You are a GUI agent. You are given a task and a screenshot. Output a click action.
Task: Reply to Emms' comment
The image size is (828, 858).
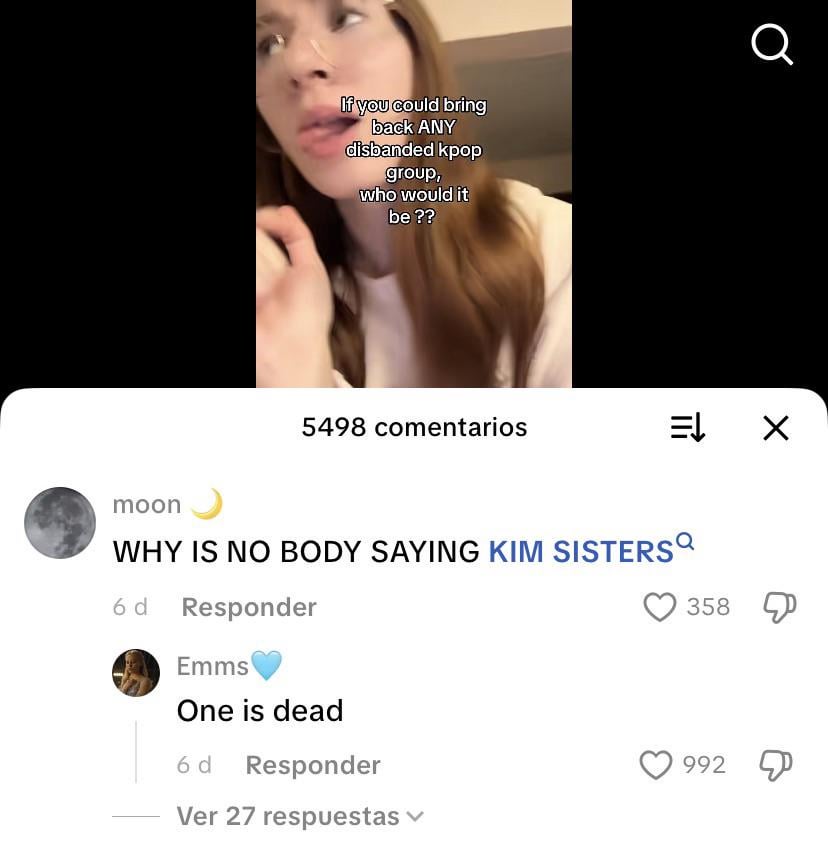(312, 765)
